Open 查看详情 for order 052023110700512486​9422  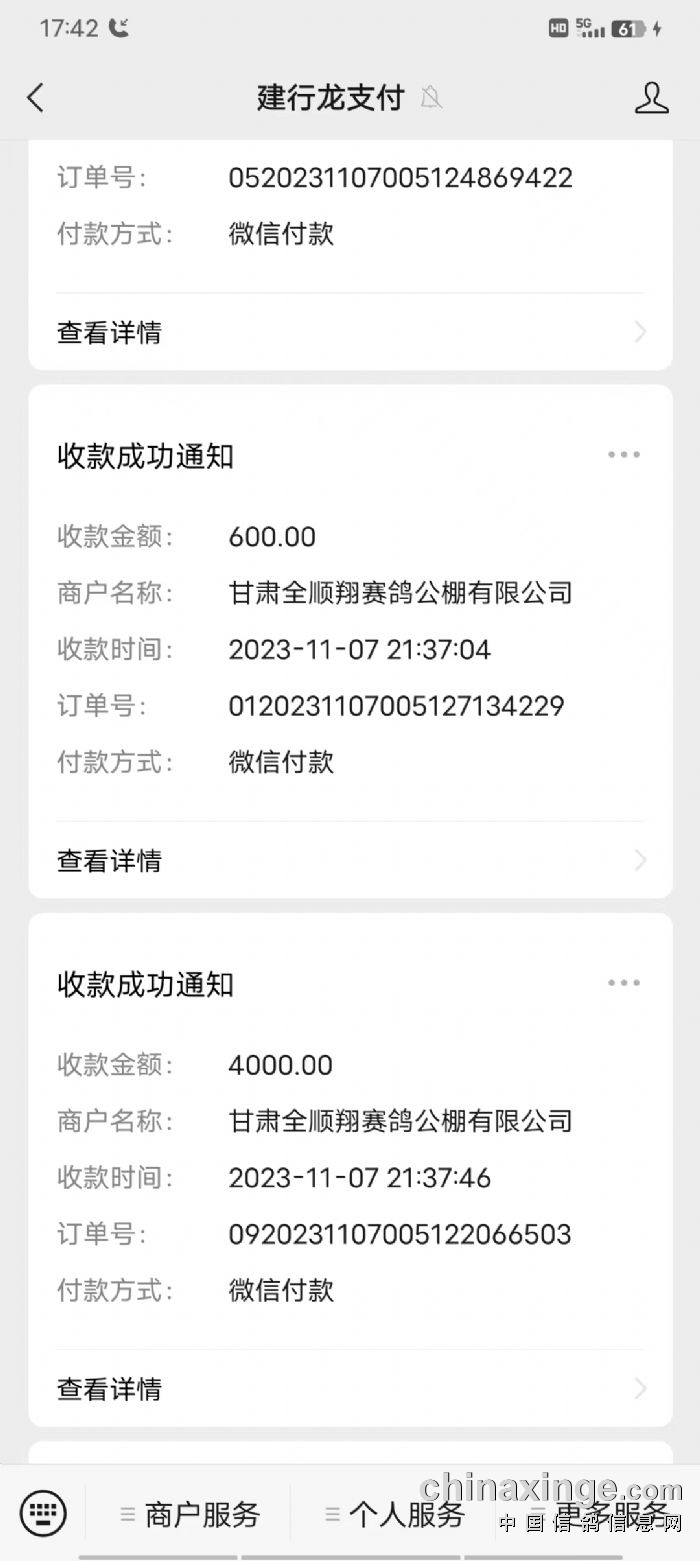[x=350, y=332]
